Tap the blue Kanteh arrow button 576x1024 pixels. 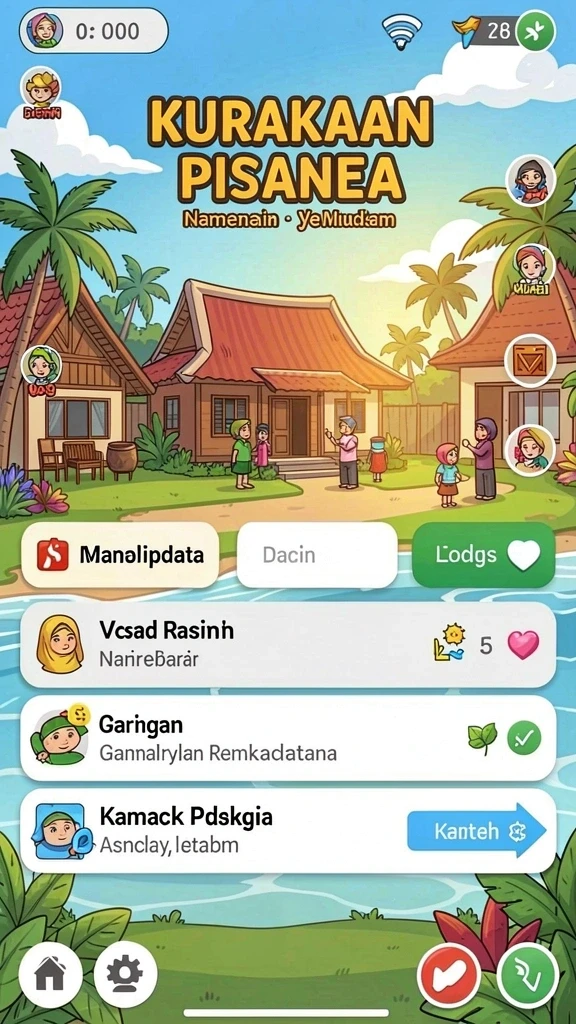pyautogui.click(x=477, y=831)
